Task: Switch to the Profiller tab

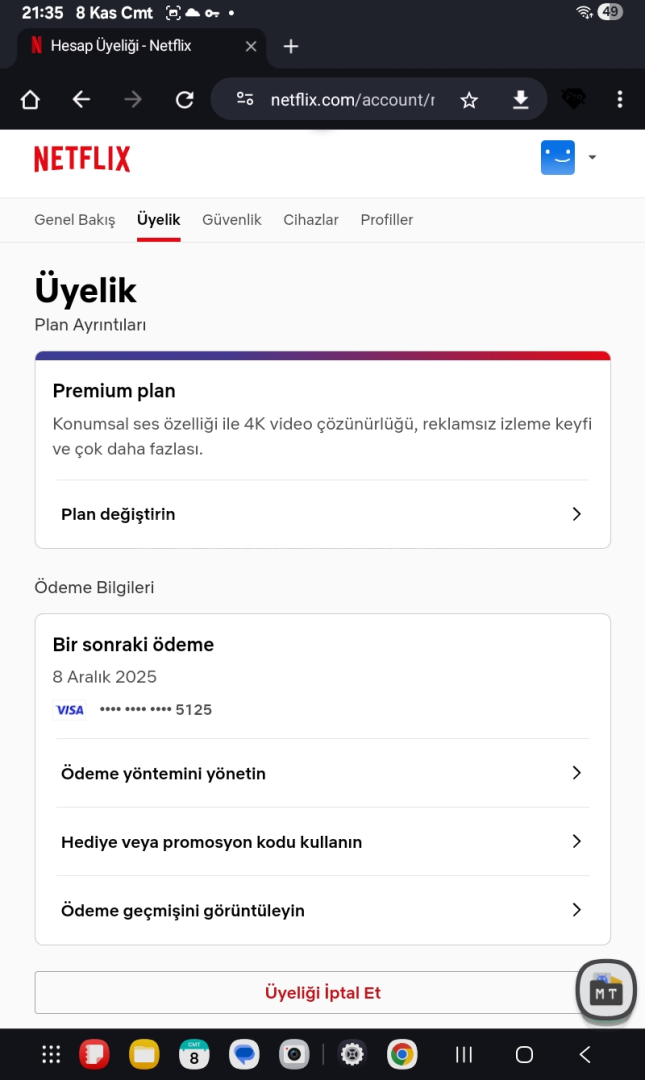Action: tap(387, 220)
